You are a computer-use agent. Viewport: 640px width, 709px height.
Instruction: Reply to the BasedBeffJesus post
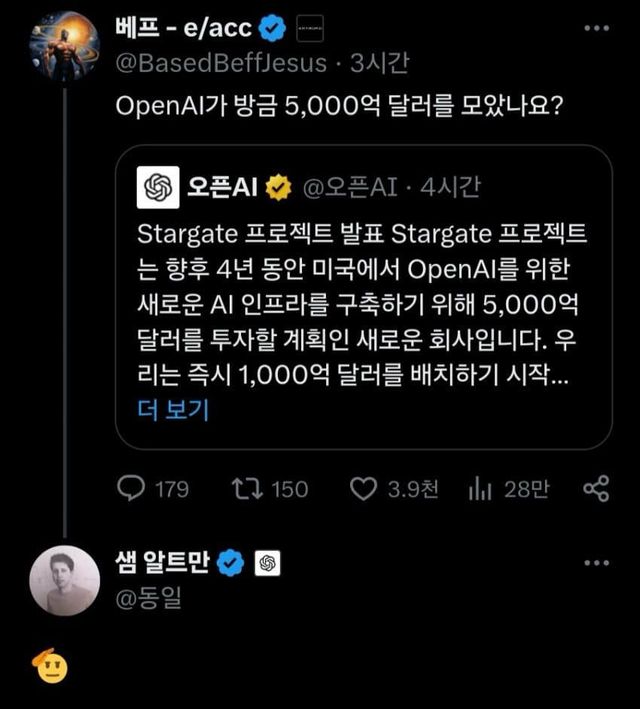132,489
